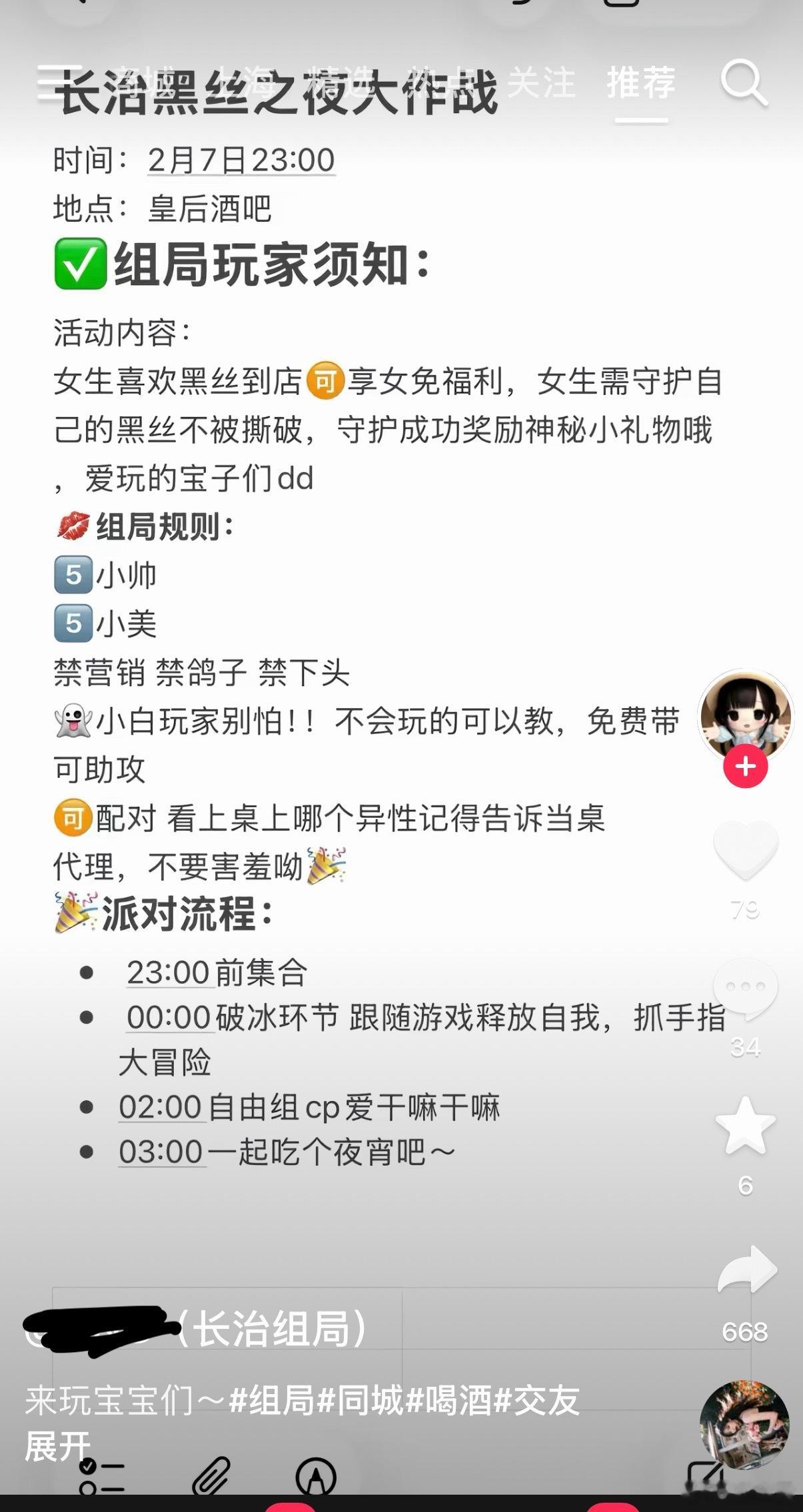
Task: Toggle follow with the red plus button
Action: 746,767
